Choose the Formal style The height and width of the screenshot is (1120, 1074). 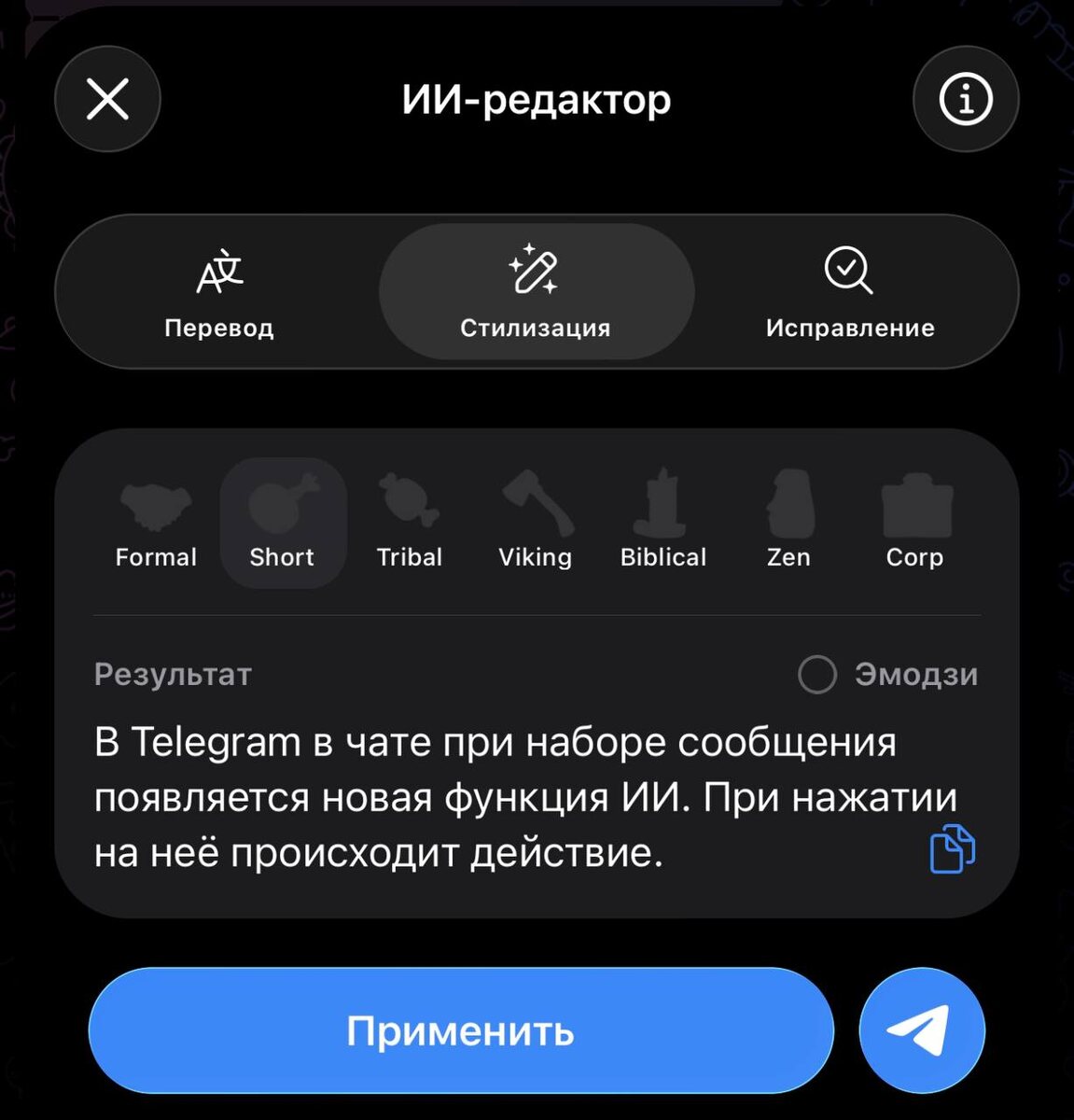point(156,524)
